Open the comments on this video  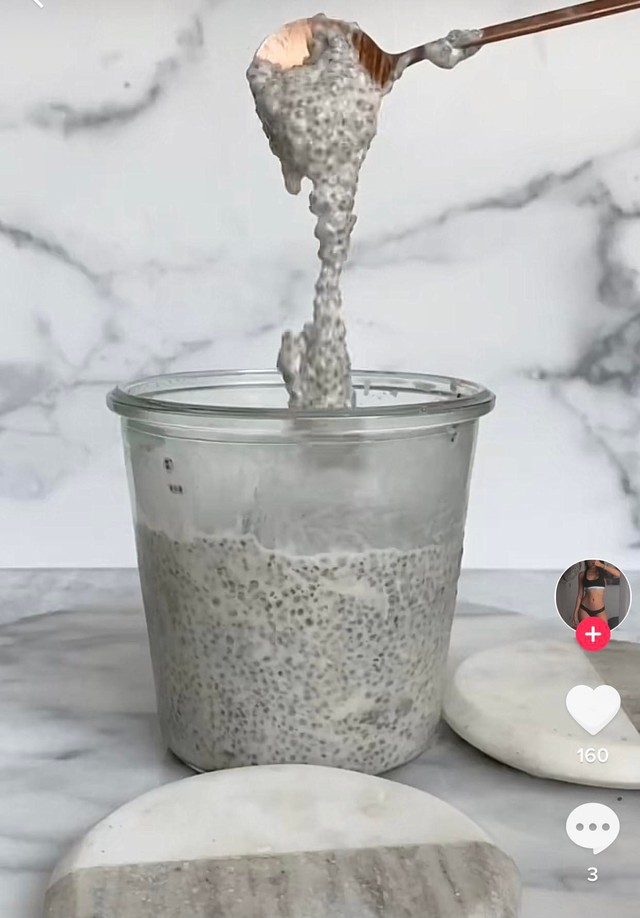(592, 828)
